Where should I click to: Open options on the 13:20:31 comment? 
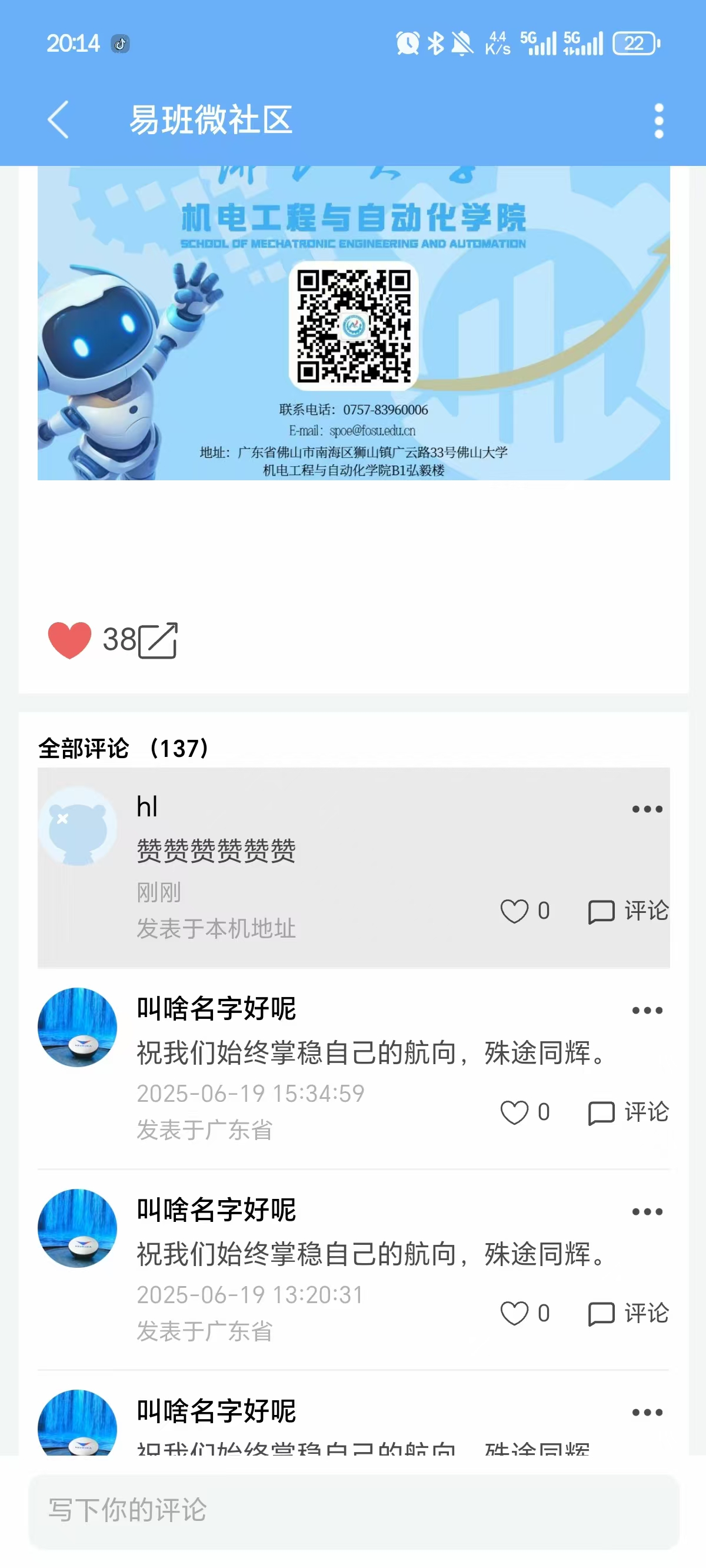647,1212
